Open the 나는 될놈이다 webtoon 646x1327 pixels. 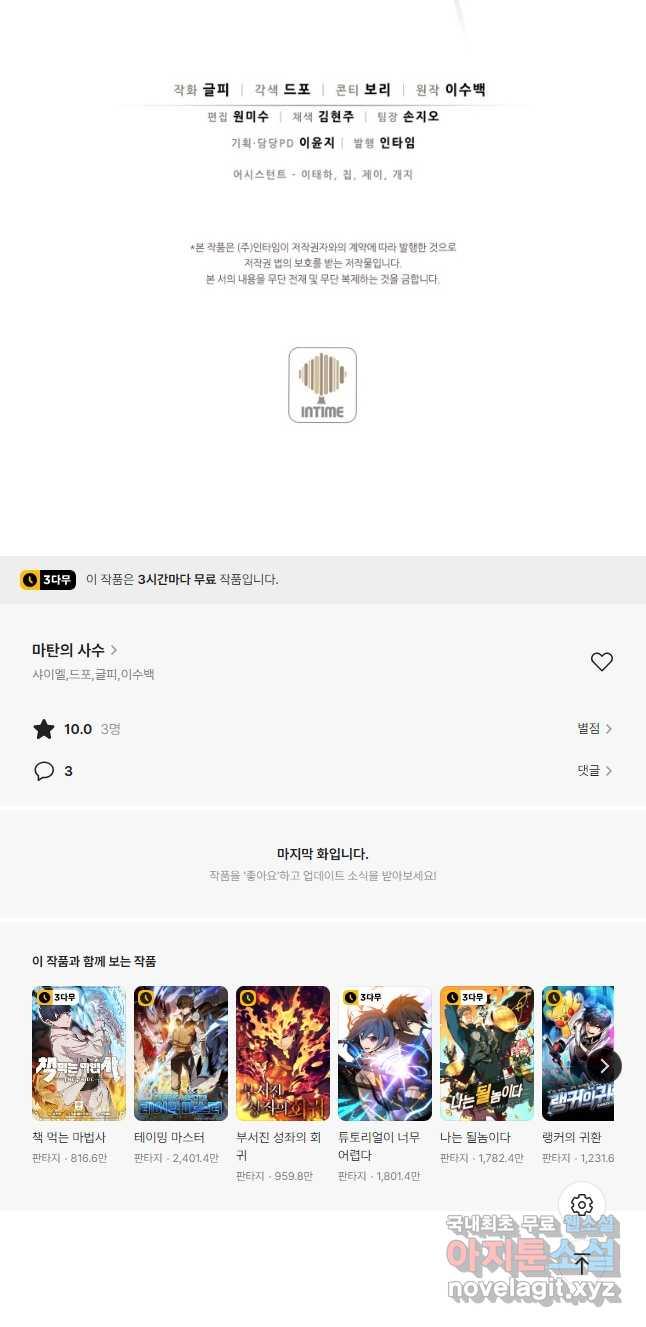487,1053
